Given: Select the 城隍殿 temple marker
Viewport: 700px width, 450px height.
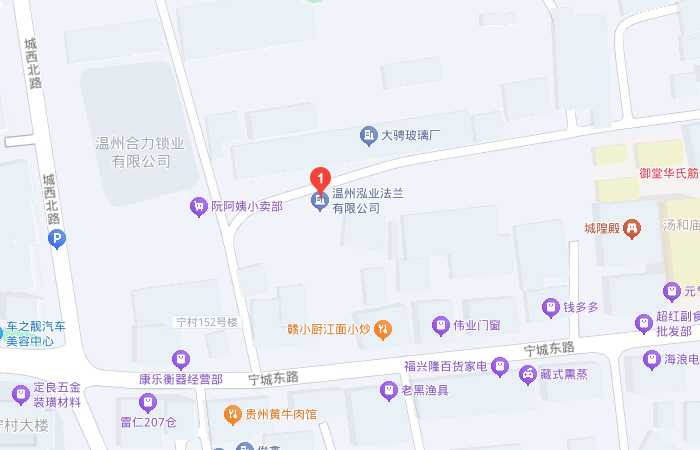Looking at the screenshot, I should coord(631,229).
